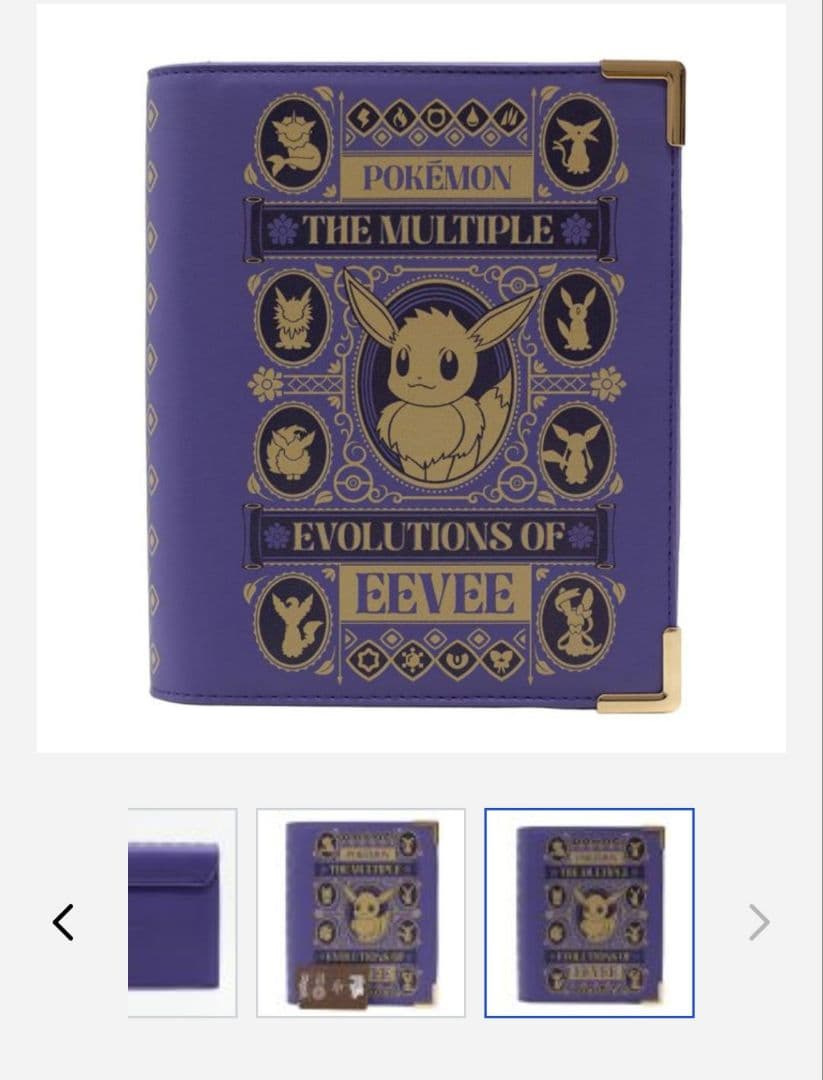
Task: Select the binder thumbnail with pins attached
Action: (x=361, y=913)
